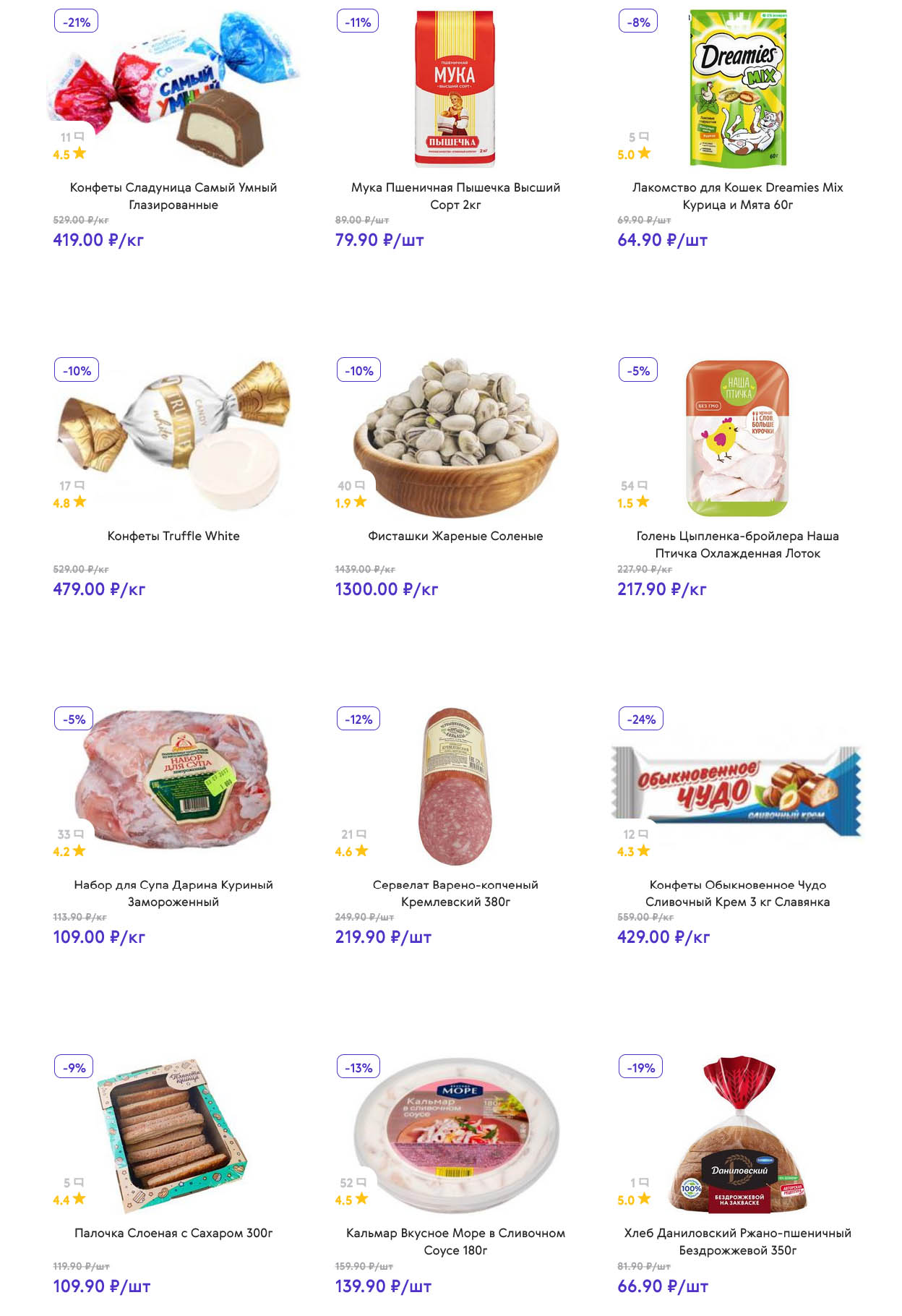Open Голень Цыпленка-бройлера Наша Птичка item
This screenshot has height=1316, width=902.
tap(737, 544)
